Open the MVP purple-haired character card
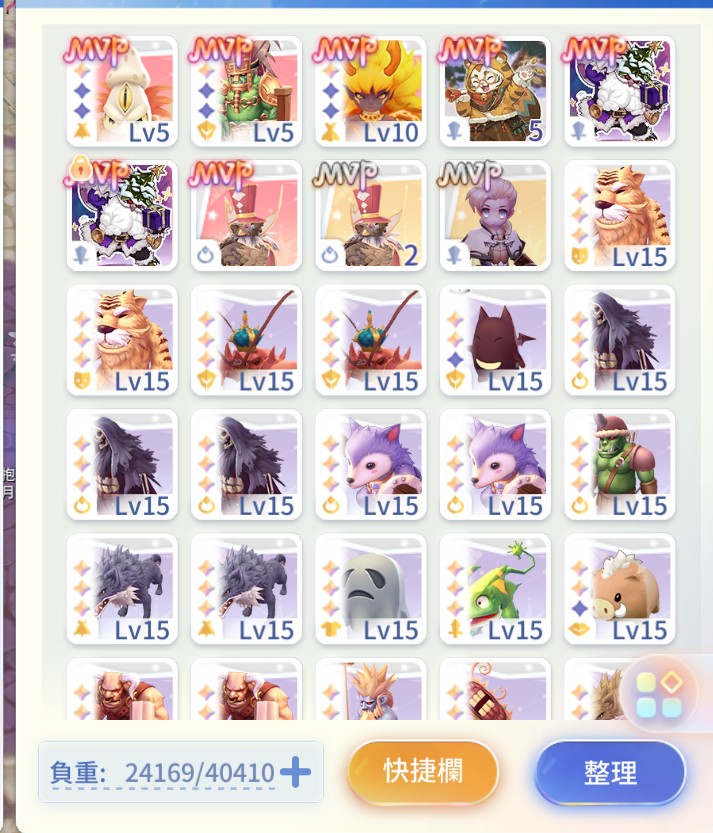713x833 pixels. click(494, 216)
